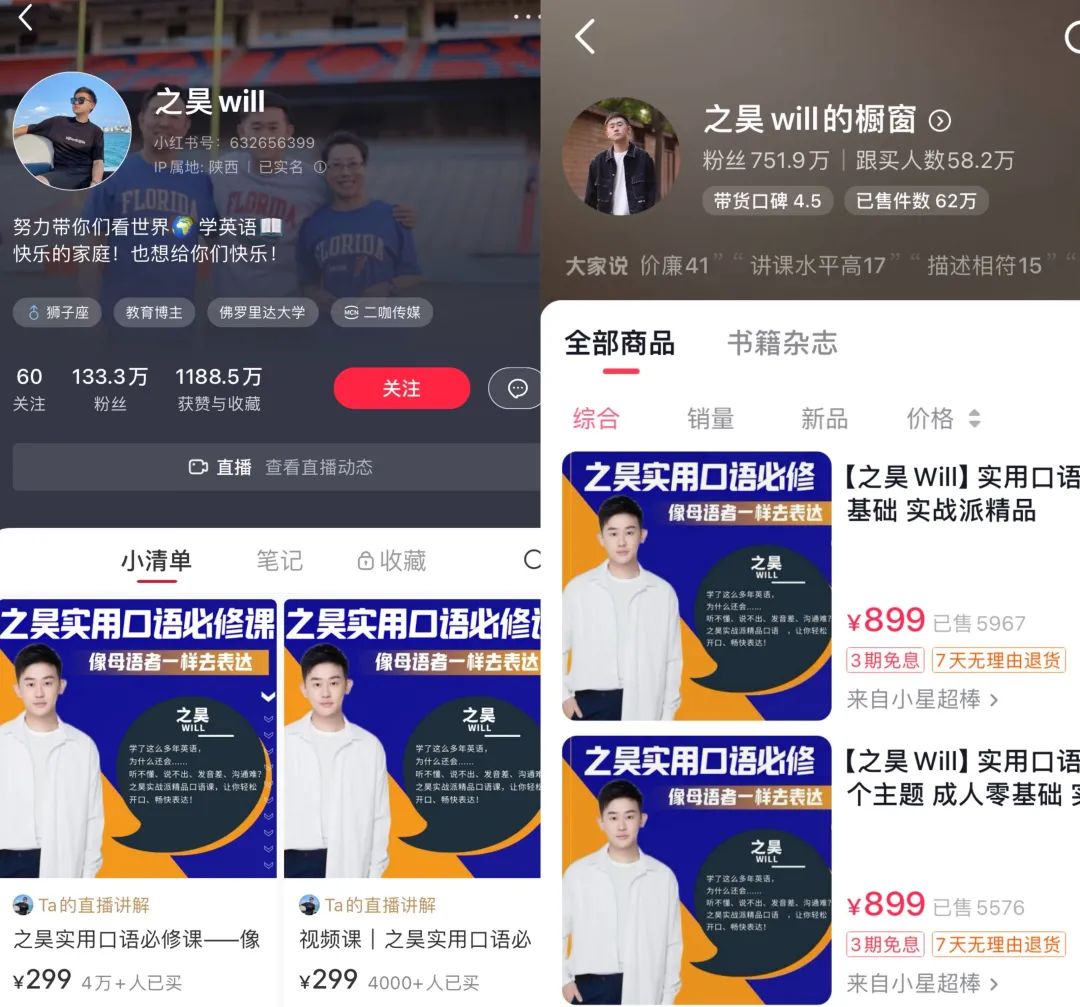Sort the products by 新品
The width and height of the screenshot is (1080, 1007).
[824, 418]
